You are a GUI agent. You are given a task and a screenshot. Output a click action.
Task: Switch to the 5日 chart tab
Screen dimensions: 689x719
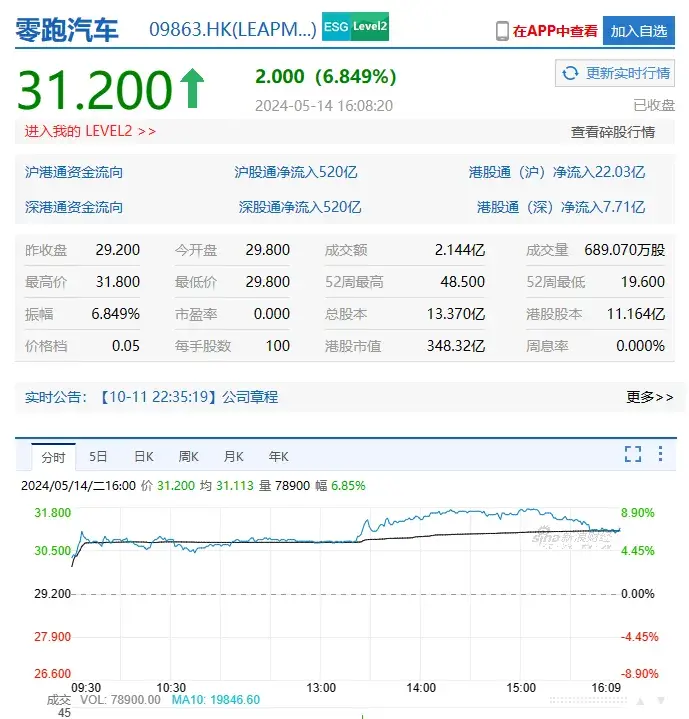point(98,457)
